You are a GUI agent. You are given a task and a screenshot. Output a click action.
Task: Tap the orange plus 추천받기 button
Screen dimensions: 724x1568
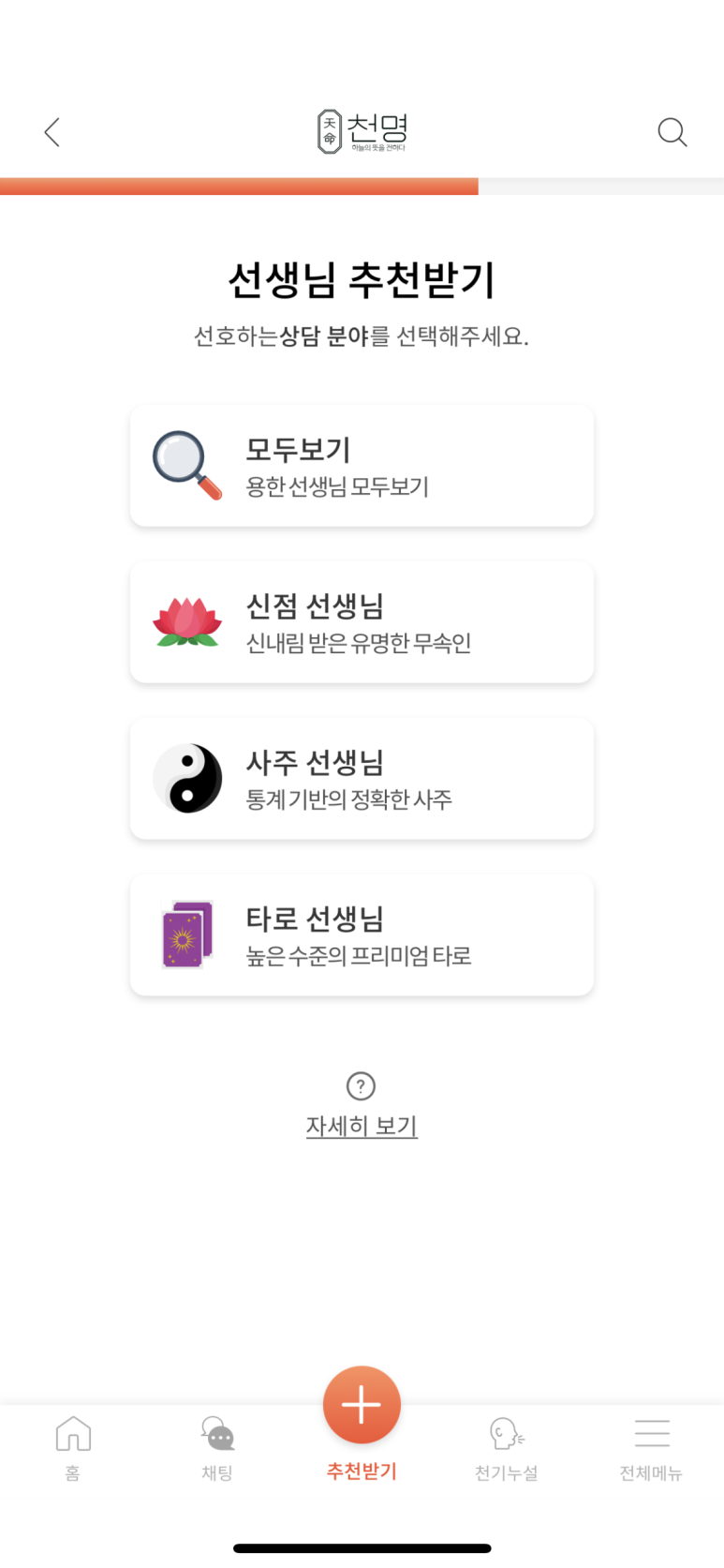coord(362,1406)
